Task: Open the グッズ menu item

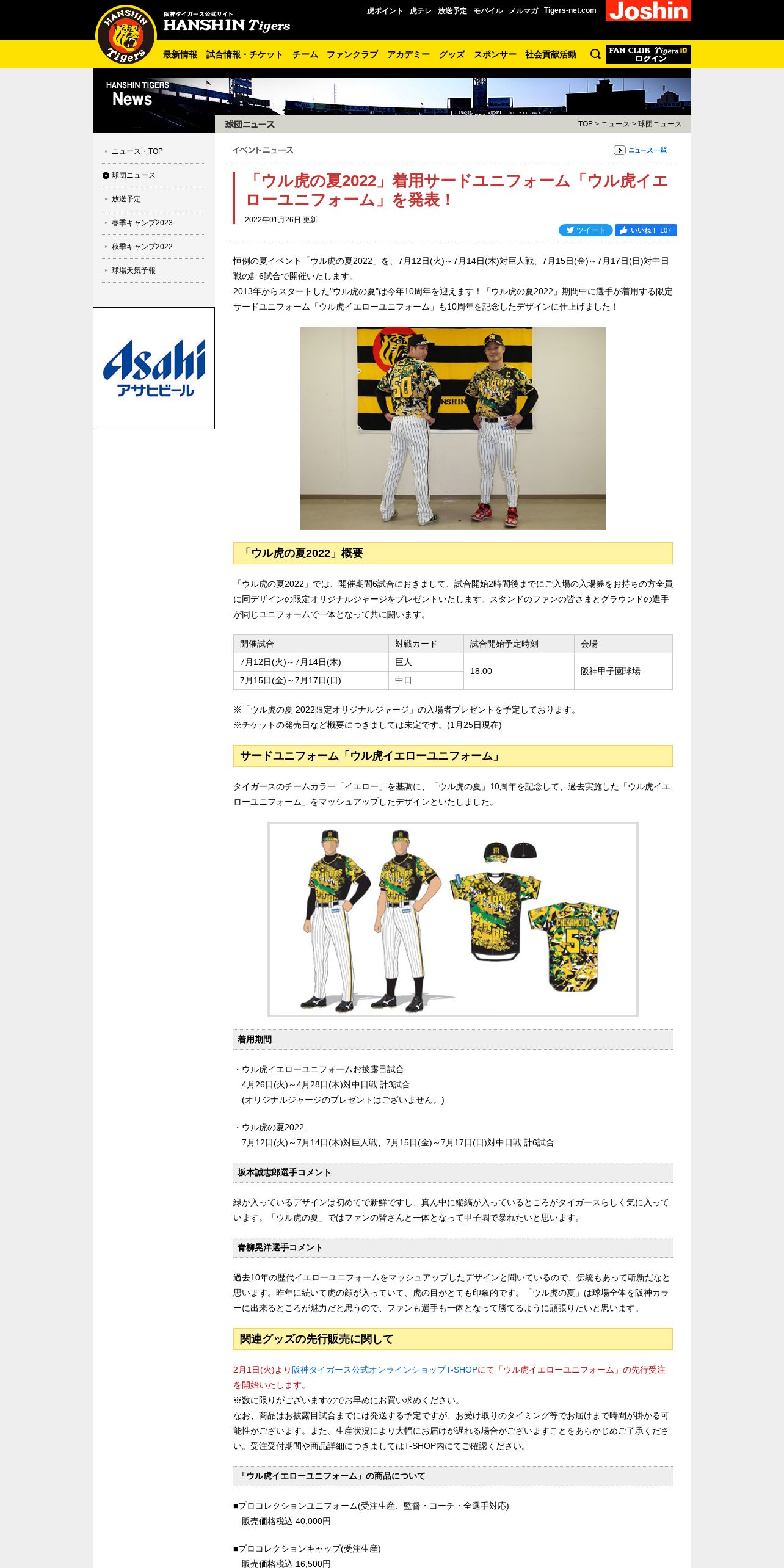Action: (452, 54)
